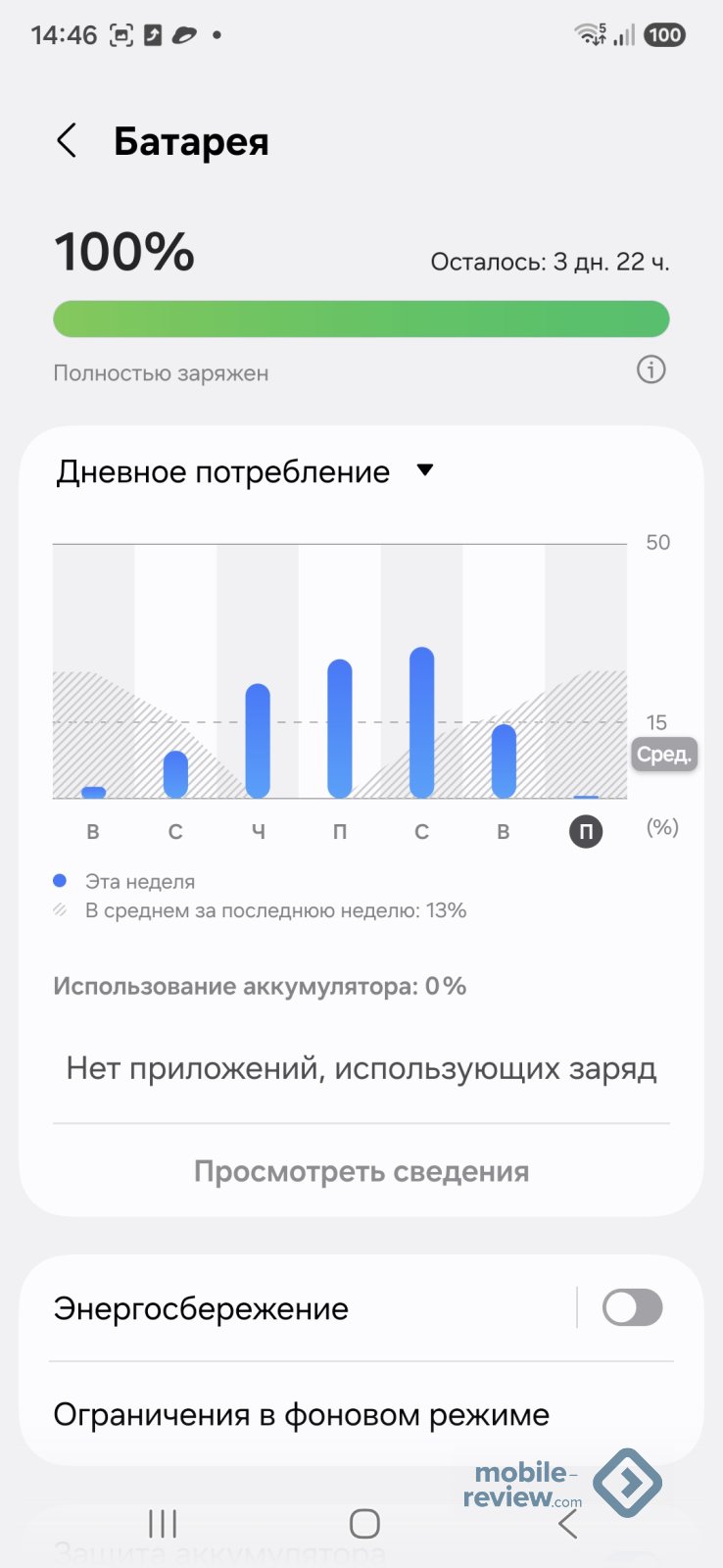The image size is (723, 1568).
Task: Open Энергосбережение settings
Action: 294,1309
